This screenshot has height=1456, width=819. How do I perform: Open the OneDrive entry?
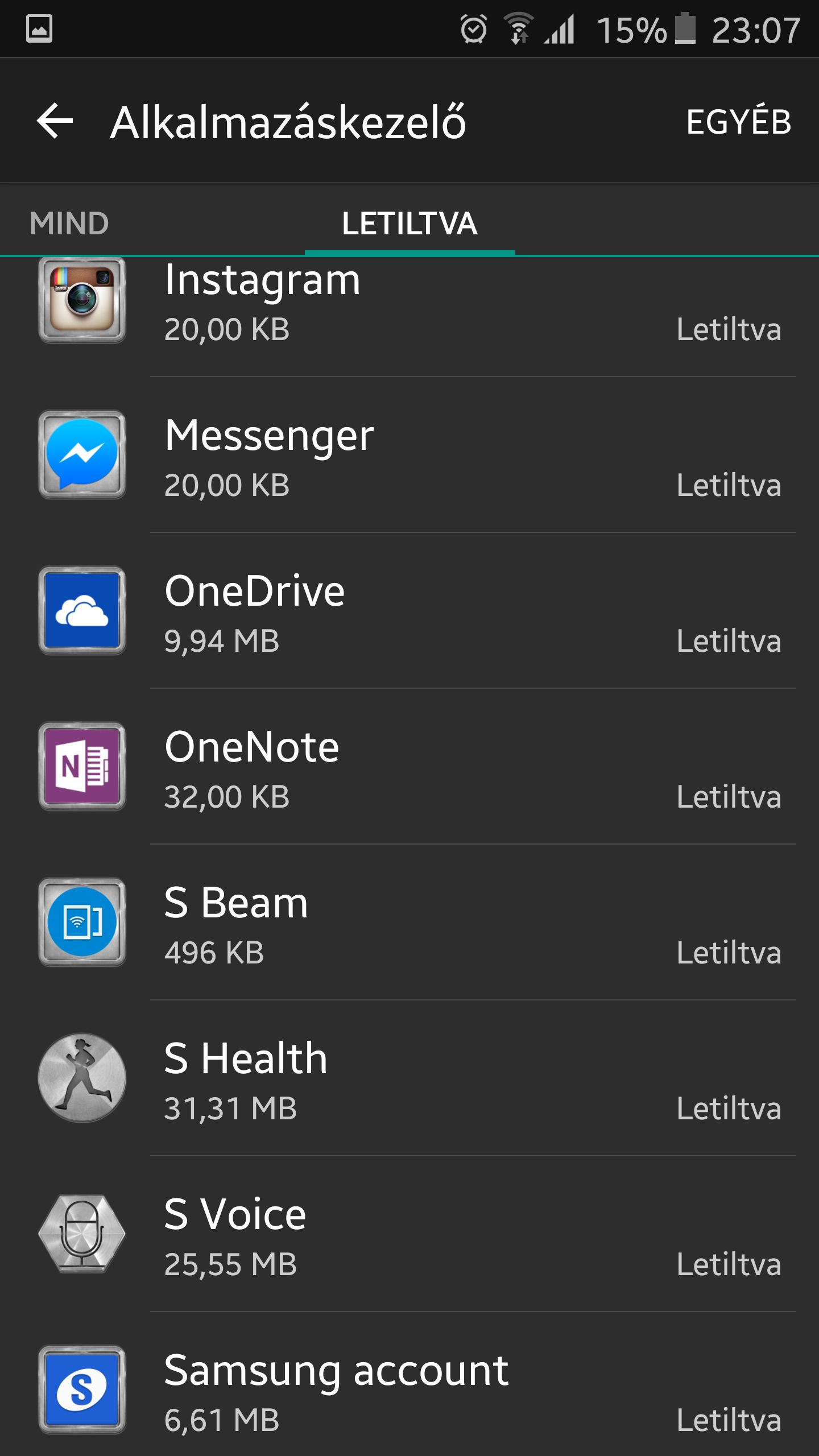point(409,611)
